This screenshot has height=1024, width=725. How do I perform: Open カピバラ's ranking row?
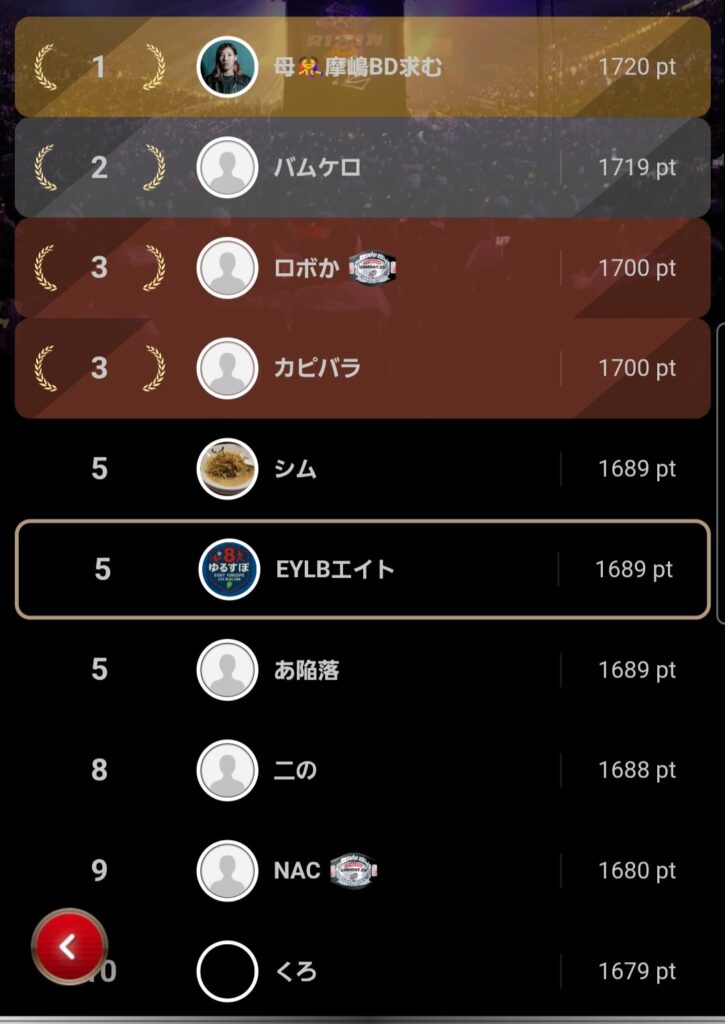pos(362,368)
